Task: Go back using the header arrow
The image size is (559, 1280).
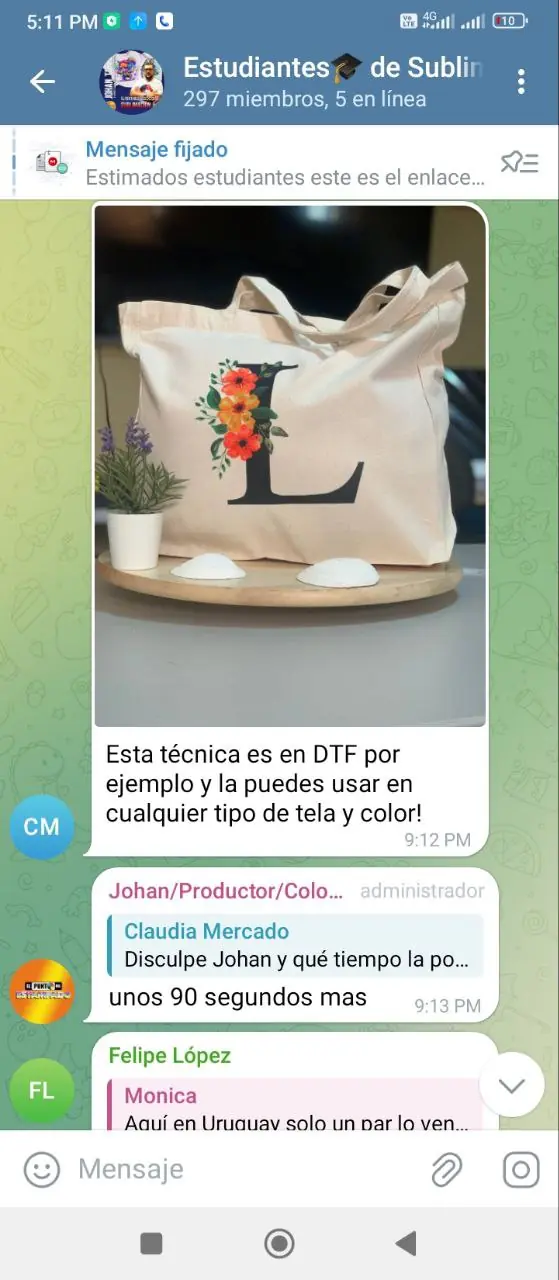Action: click(42, 82)
